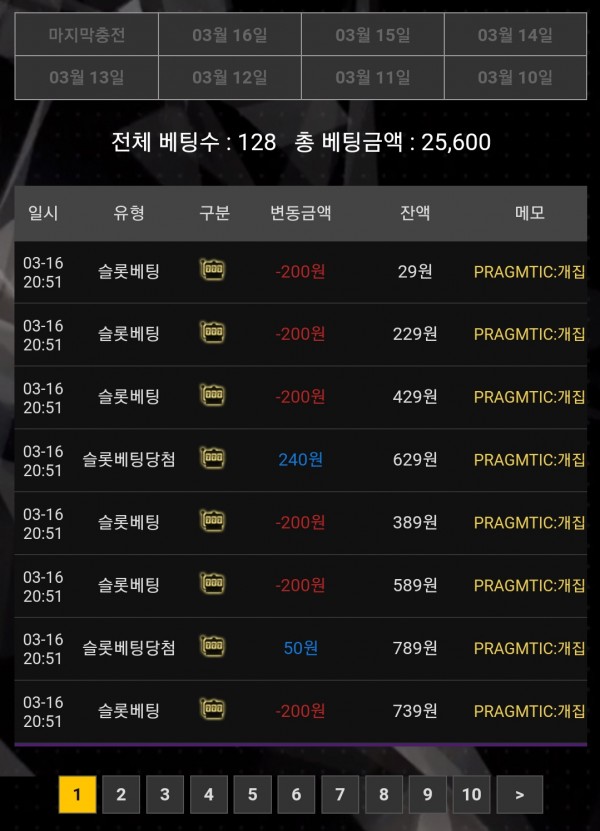Go to page 2
This screenshot has height=831, width=600.
pos(121,795)
